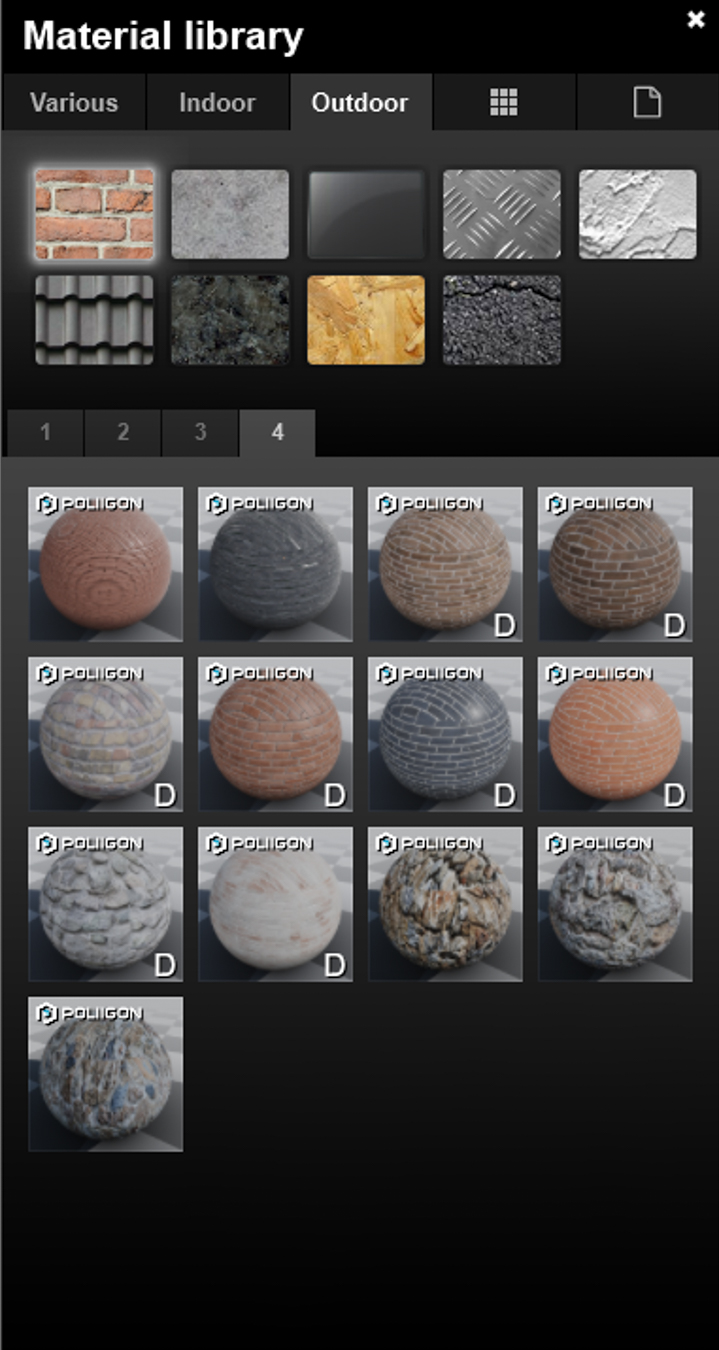The height and width of the screenshot is (1350, 719).
Task: Choose the wood chip board category
Action: (366, 320)
